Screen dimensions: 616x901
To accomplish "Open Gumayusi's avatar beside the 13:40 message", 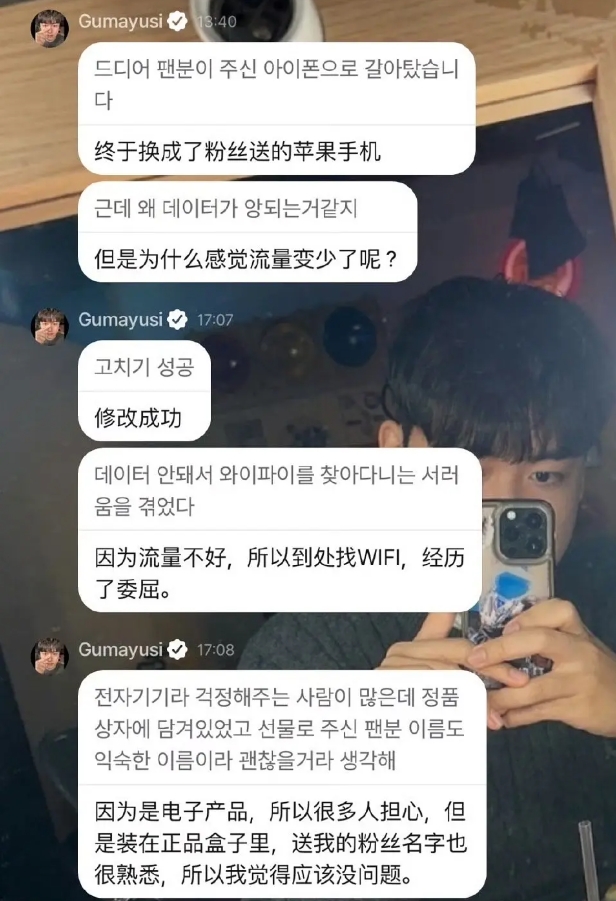I will pyautogui.click(x=49, y=28).
